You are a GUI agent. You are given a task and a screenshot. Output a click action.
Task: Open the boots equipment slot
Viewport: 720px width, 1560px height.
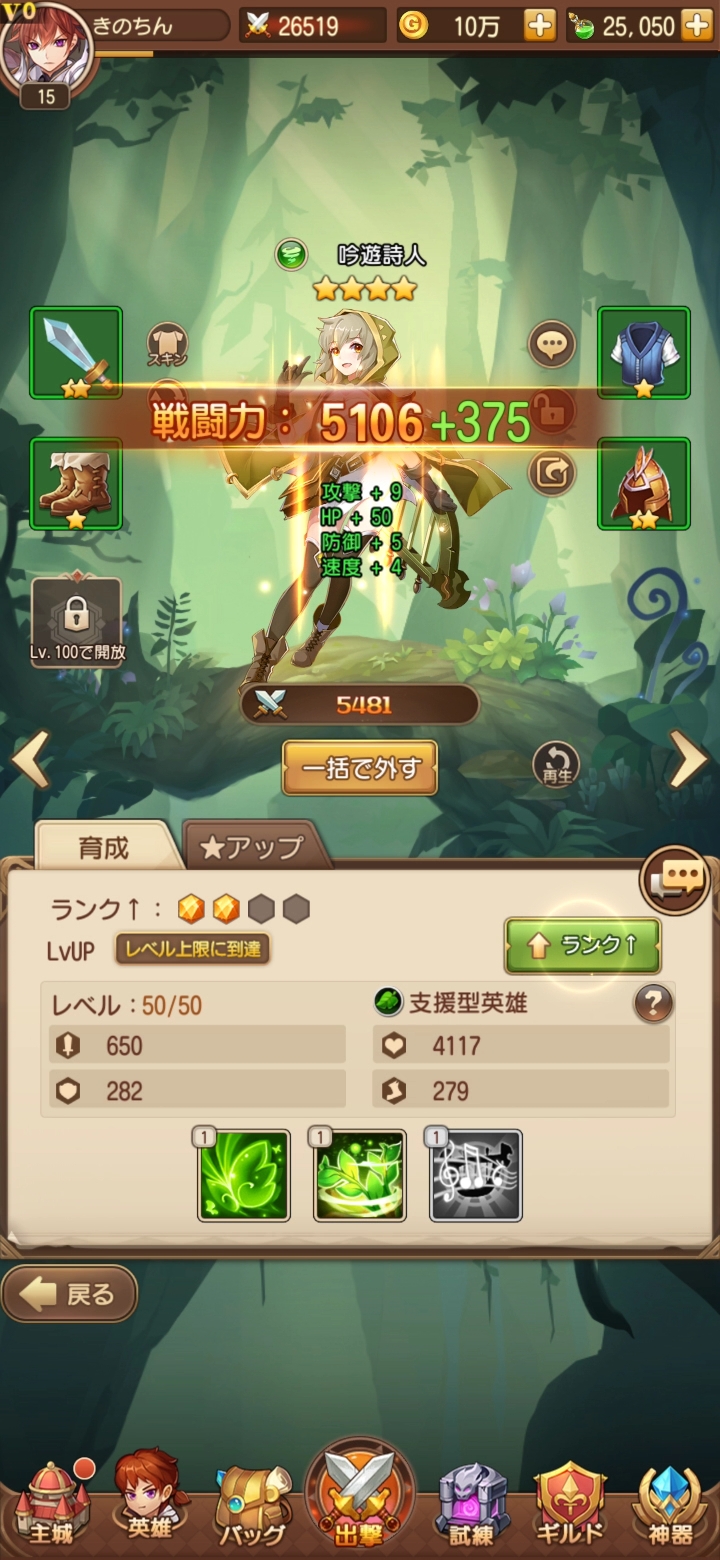click(76, 483)
